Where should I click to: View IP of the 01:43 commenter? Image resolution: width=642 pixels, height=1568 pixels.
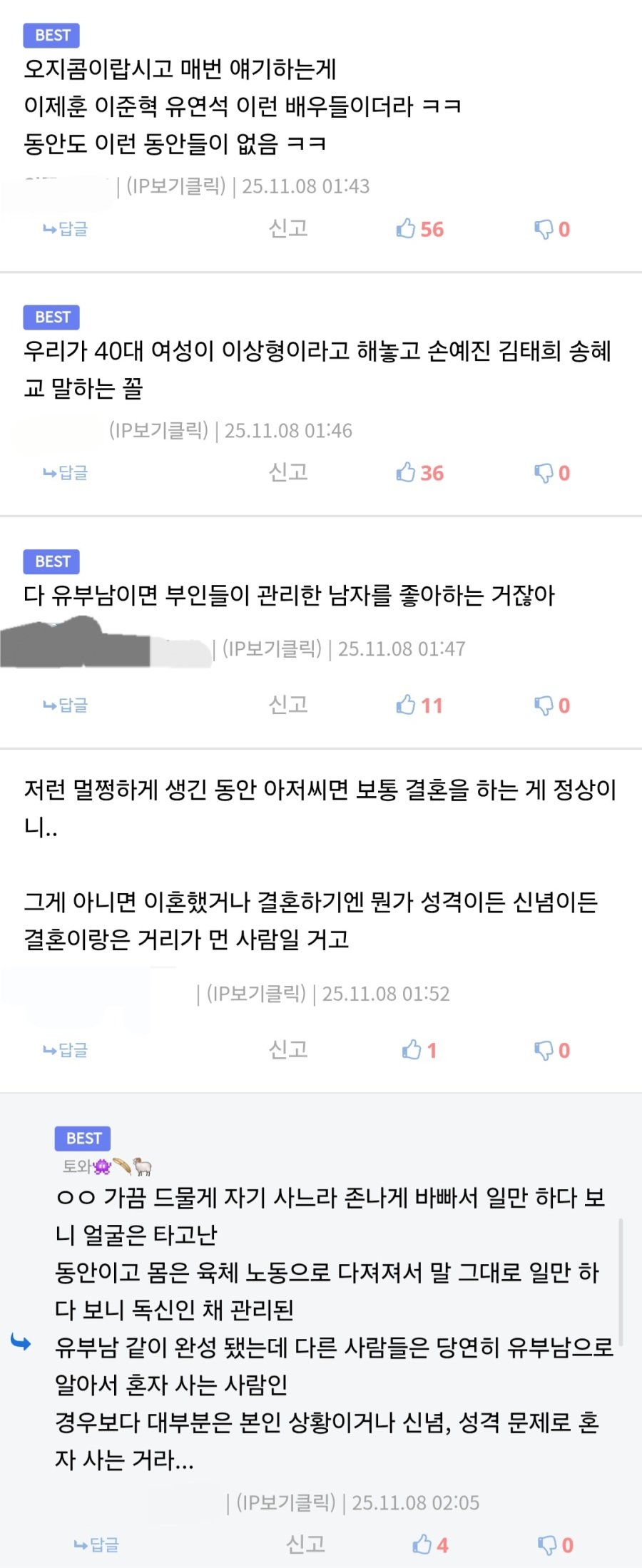tap(176, 186)
